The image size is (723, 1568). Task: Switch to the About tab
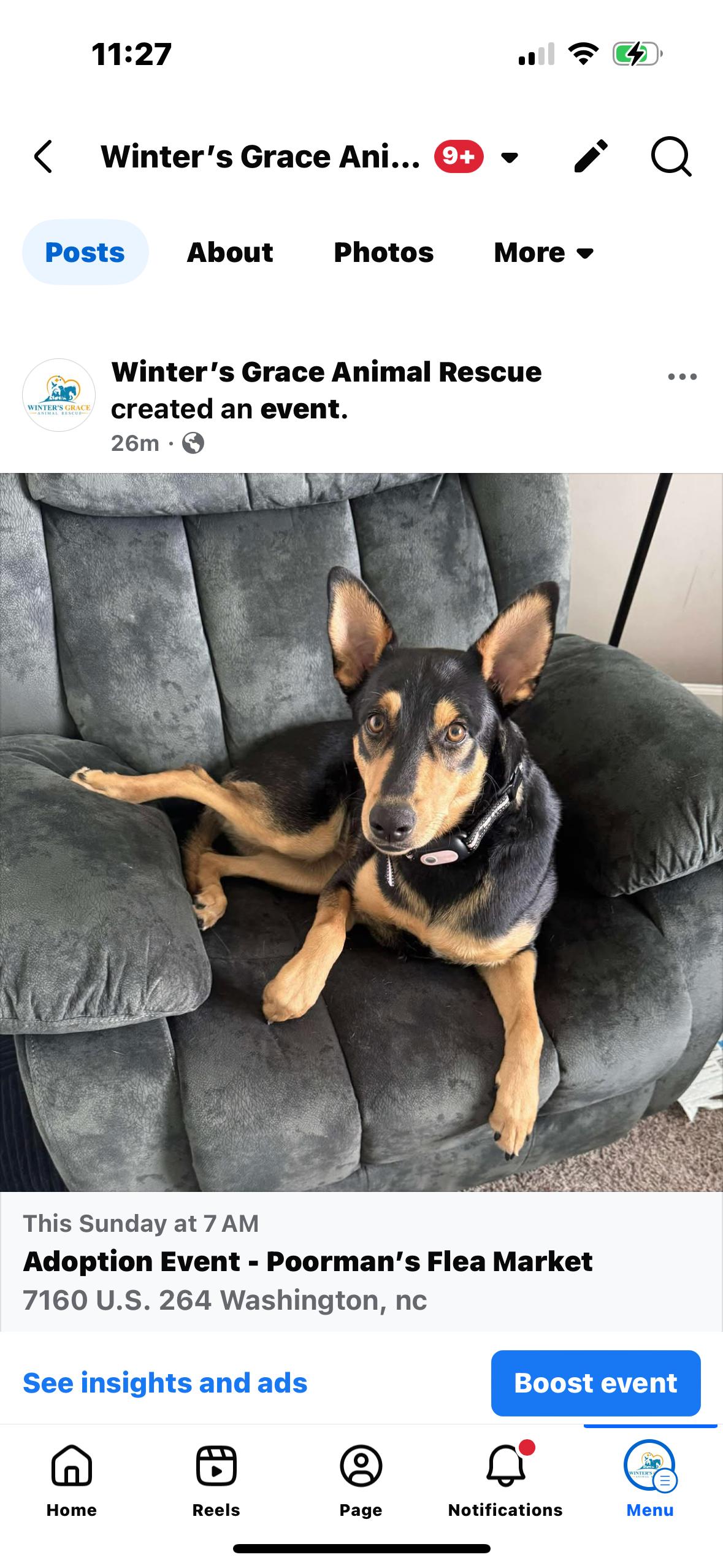point(230,252)
